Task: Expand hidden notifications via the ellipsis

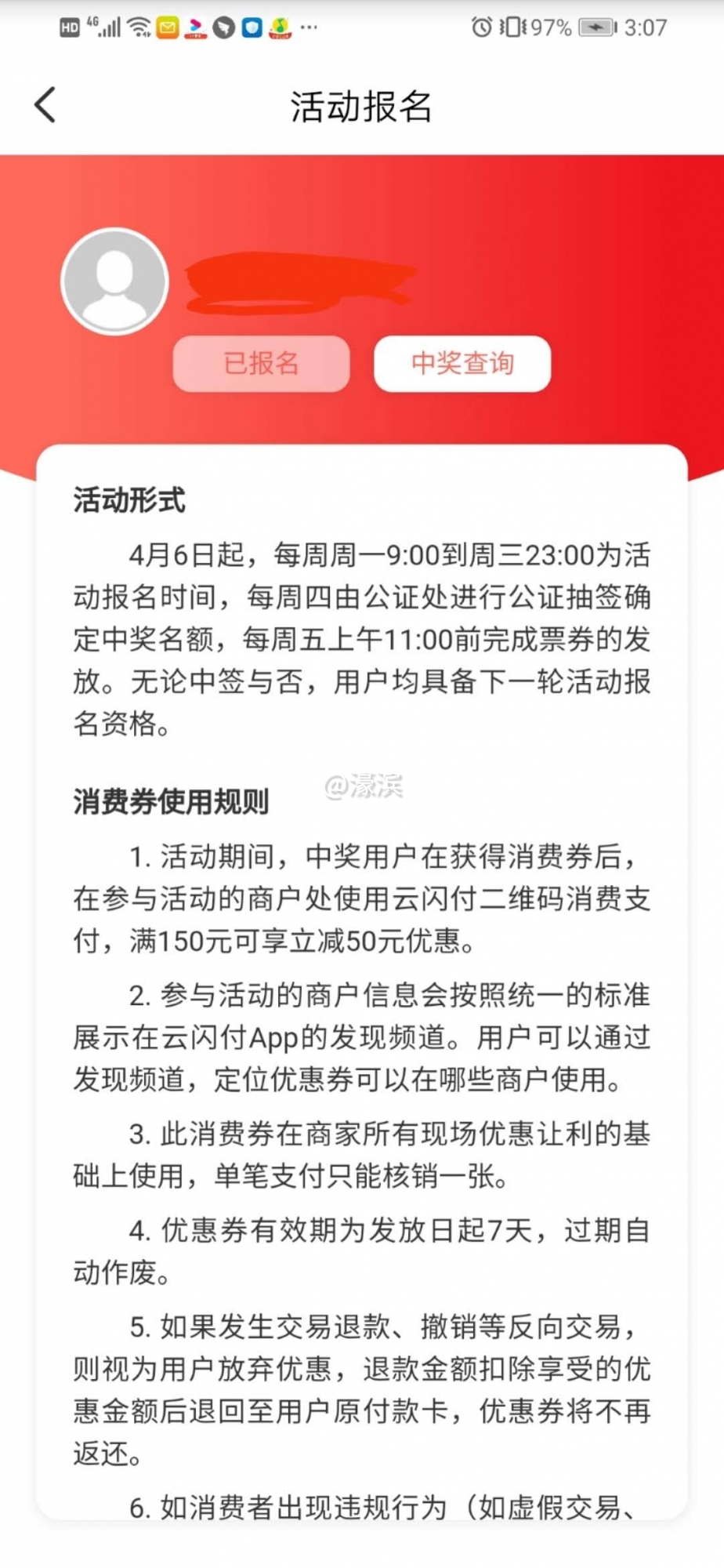Action: tap(307, 29)
